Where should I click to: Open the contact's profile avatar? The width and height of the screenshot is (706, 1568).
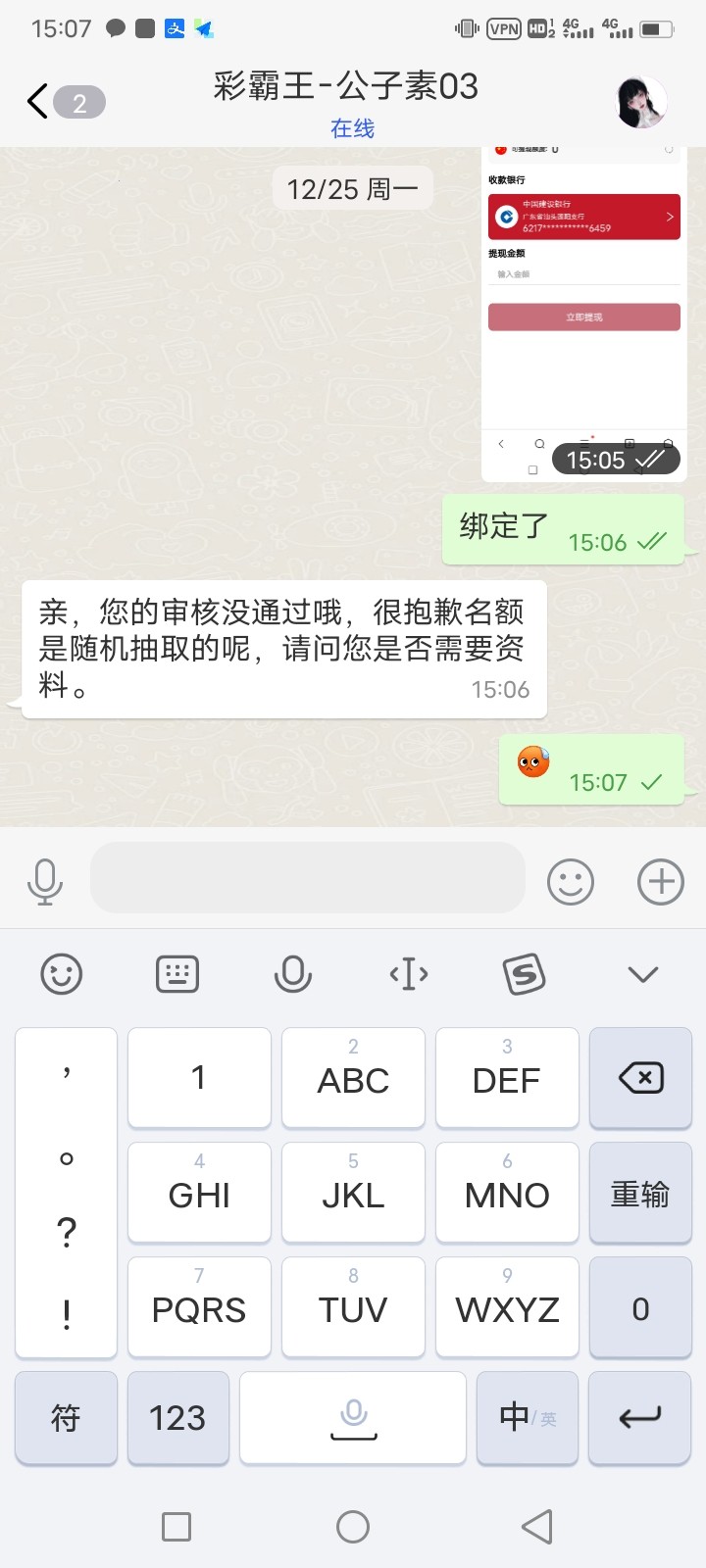pos(642,102)
